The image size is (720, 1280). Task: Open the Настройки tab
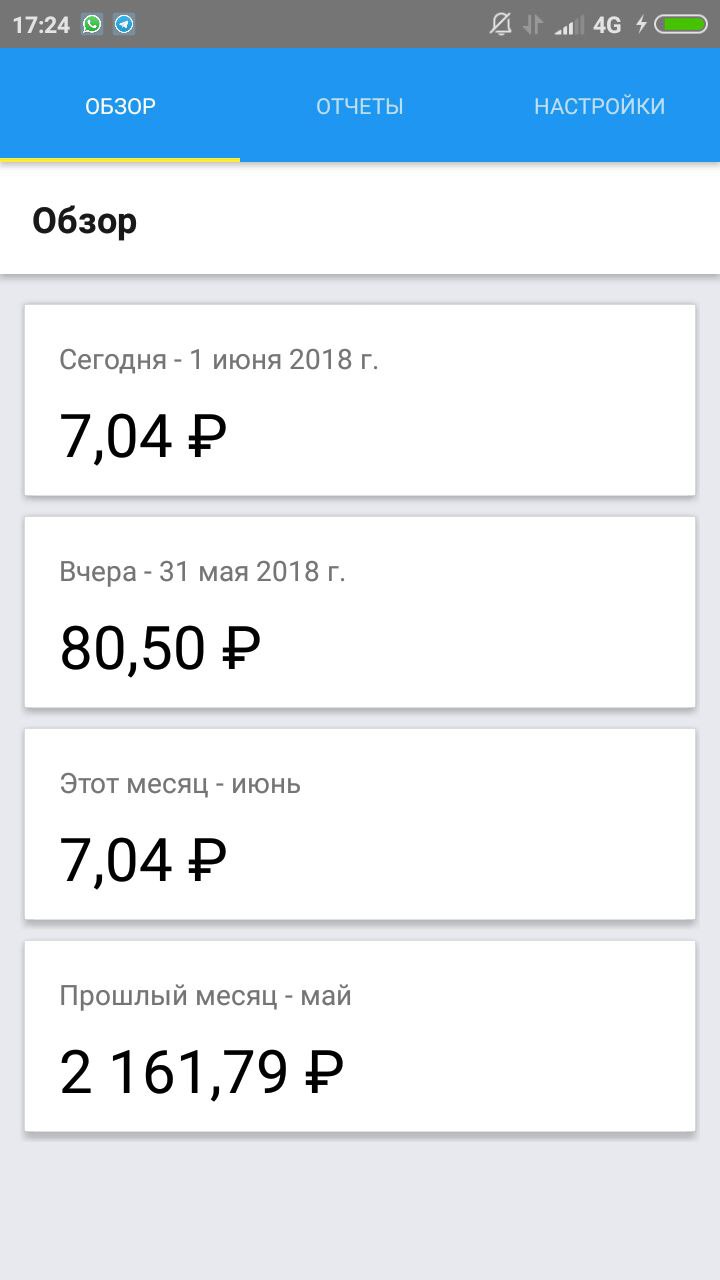(x=600, y=106)
